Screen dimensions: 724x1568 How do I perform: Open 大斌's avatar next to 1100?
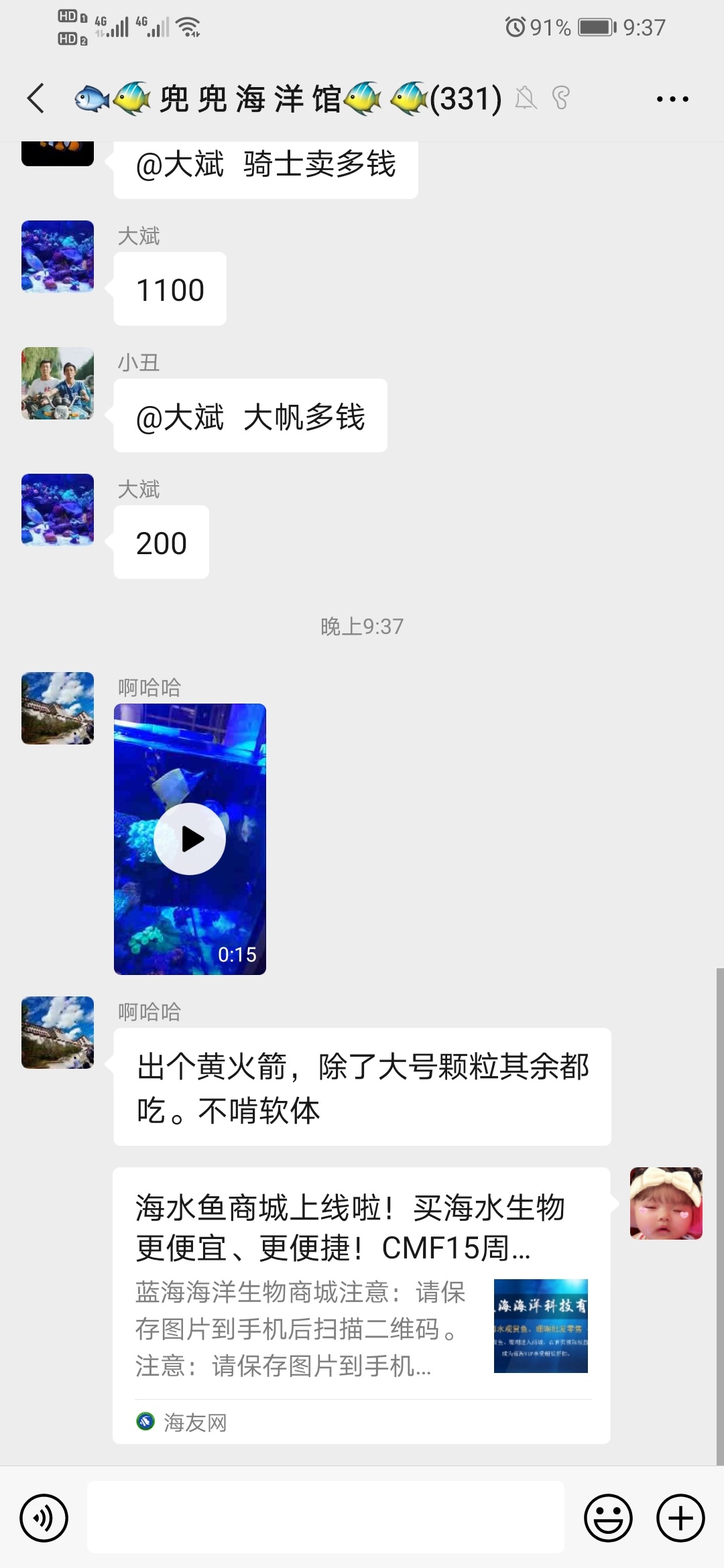coord(58,257)
